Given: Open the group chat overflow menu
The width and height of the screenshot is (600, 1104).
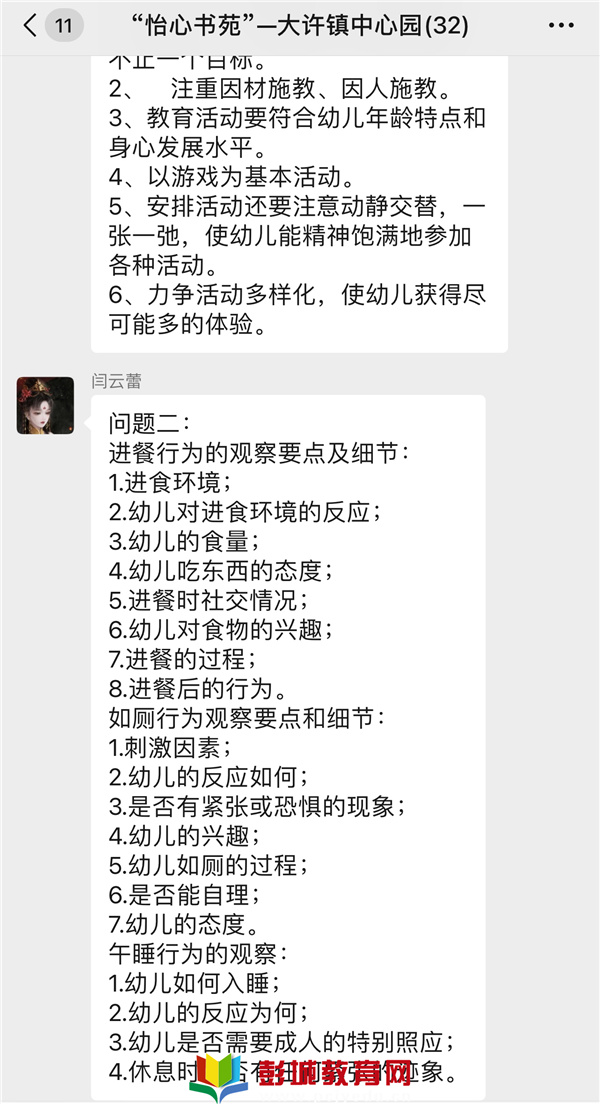Looking at the screenshot, I should point(562,25).
